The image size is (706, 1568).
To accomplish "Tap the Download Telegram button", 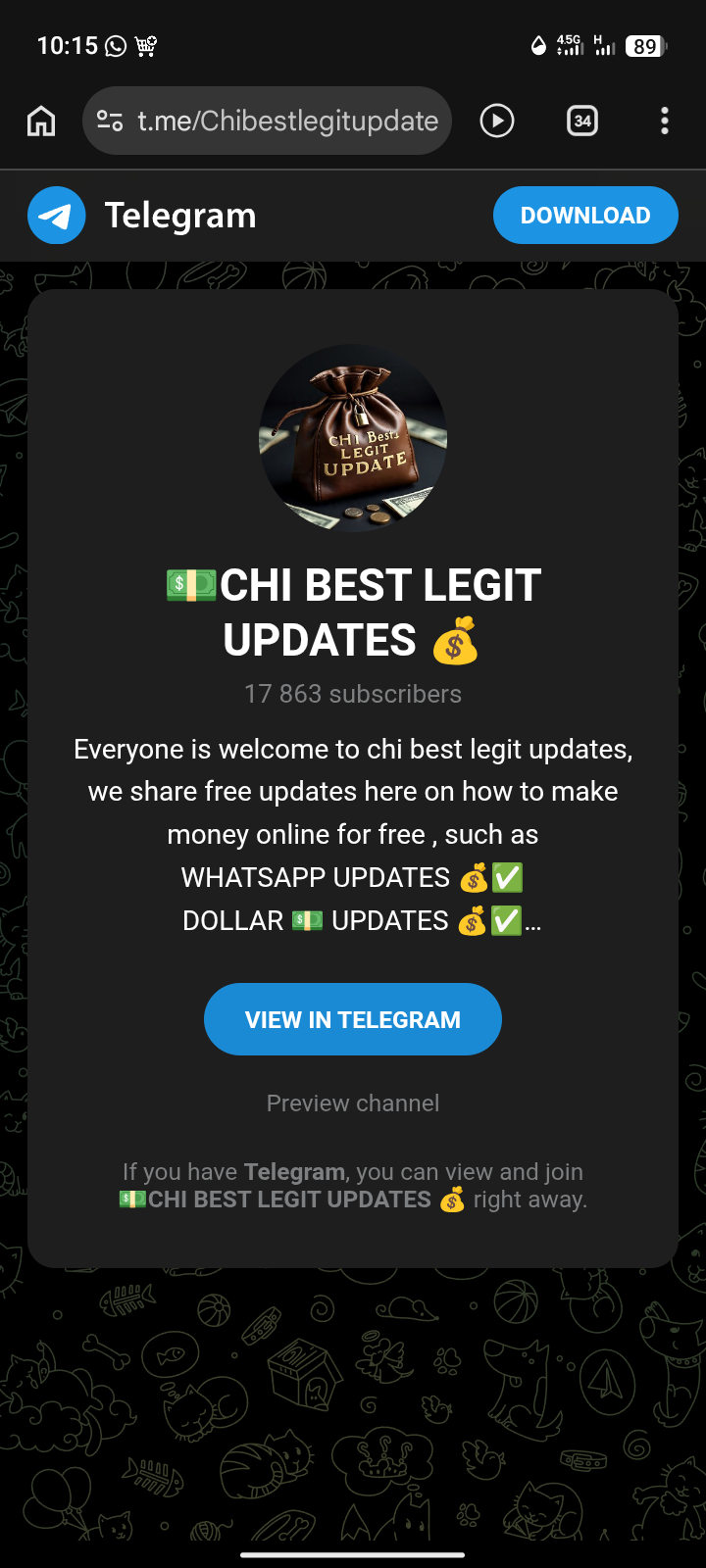I will click(x=585, y=216).
